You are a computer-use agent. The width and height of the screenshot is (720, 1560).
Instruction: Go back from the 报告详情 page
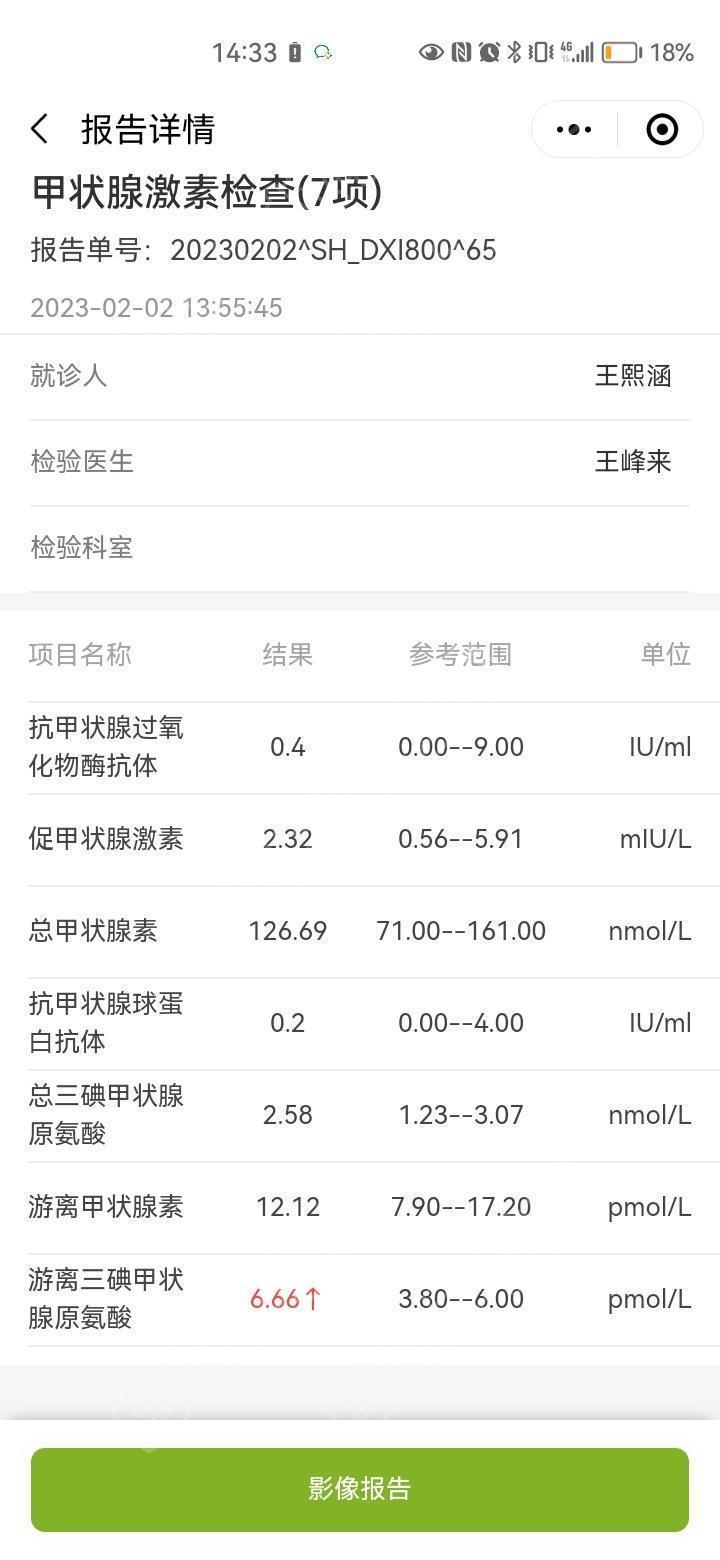click(40, 129)
